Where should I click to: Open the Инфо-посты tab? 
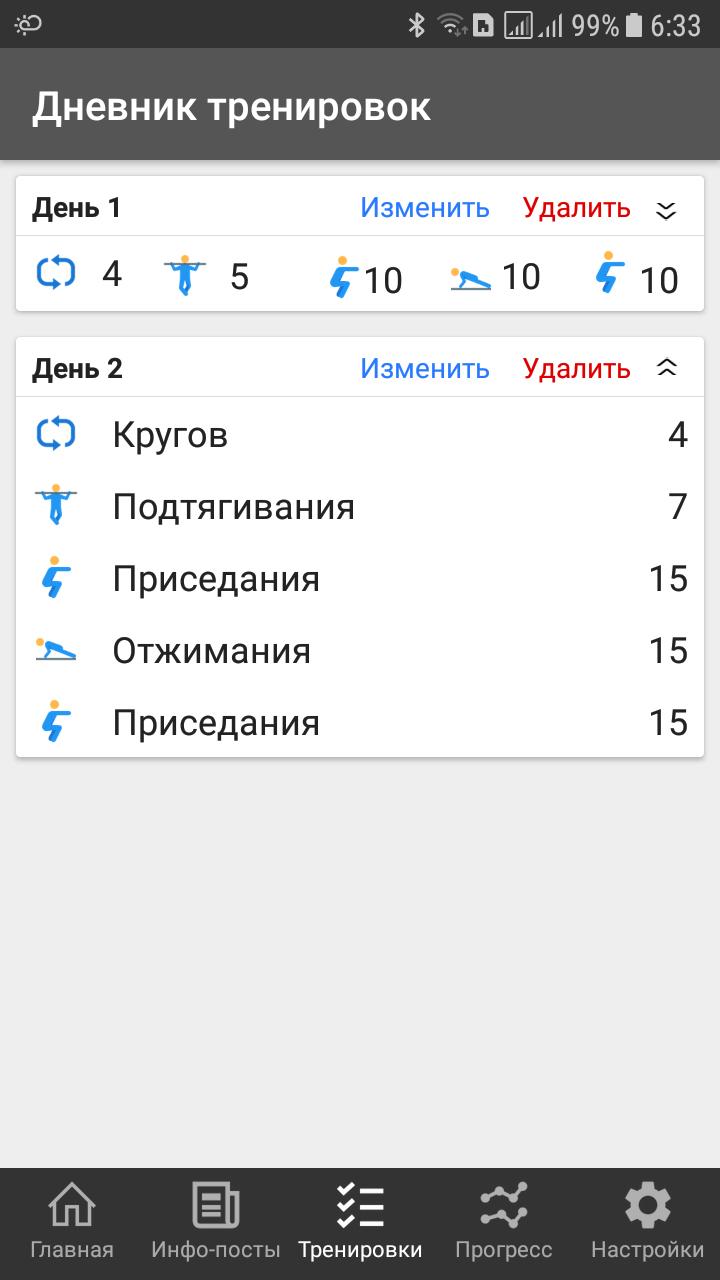(x=215, y=1222)
